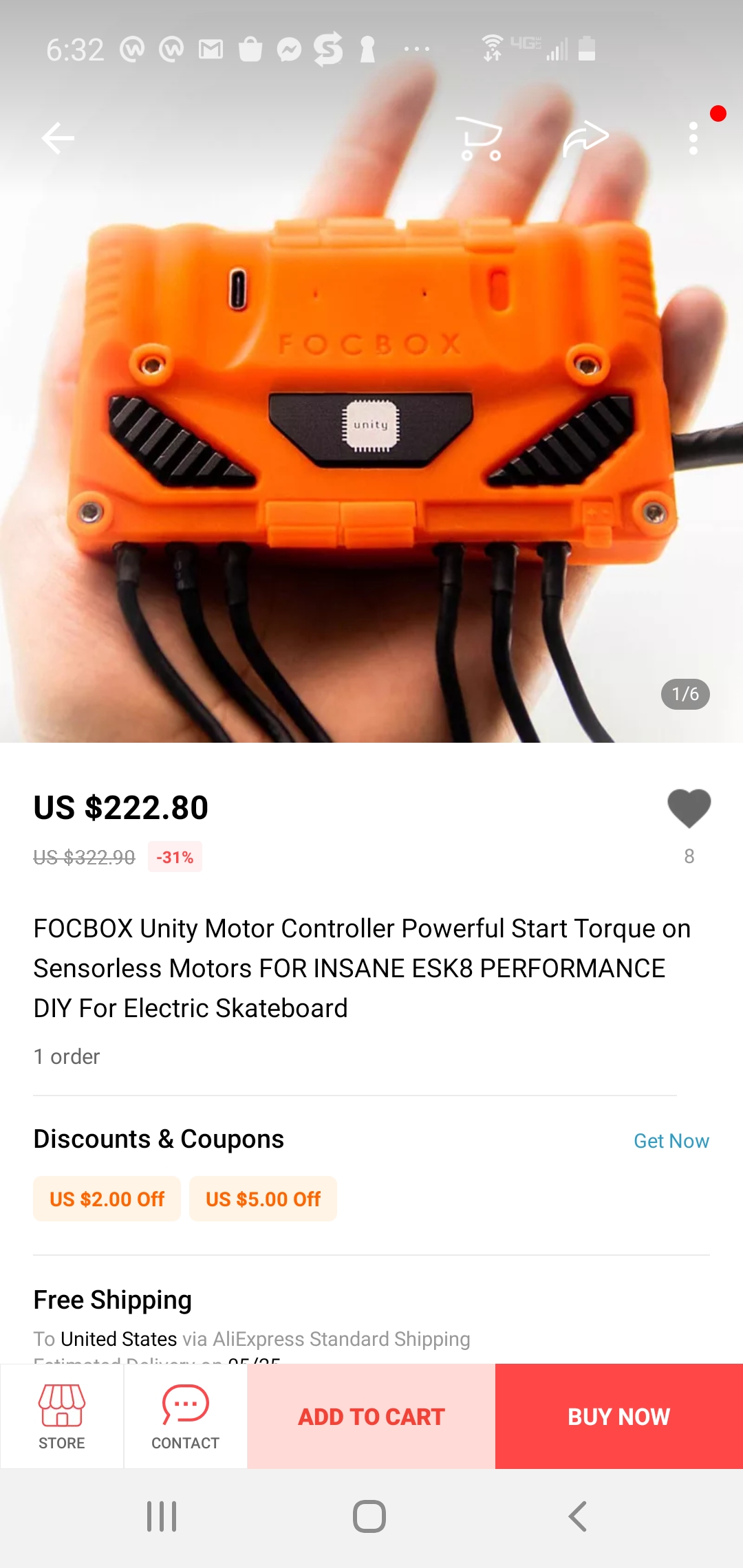Screen dimensions: 743x1568
Task: Open recent apps from navigation bar
Action: (x=162, y=1516)
